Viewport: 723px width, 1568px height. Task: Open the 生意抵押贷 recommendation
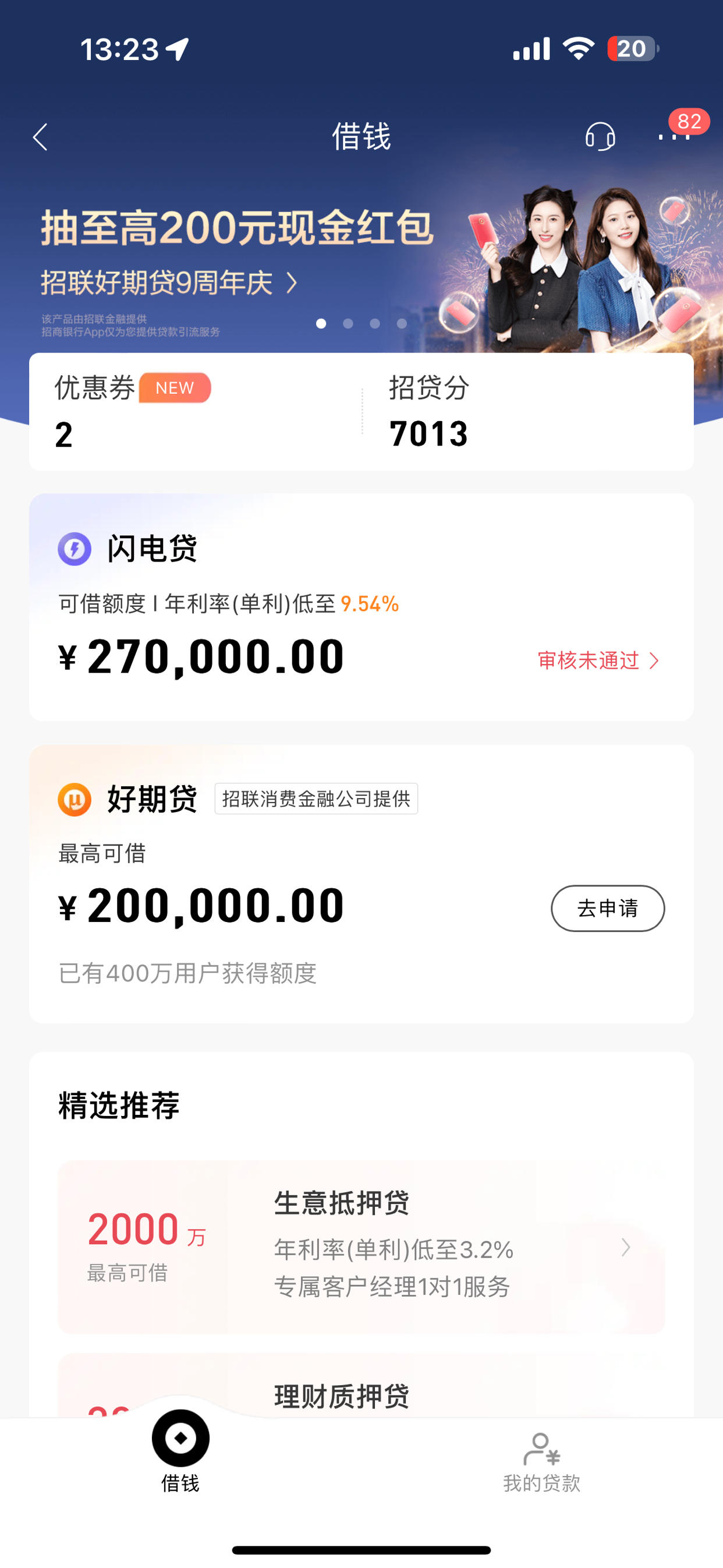[x=361, y=1246]
